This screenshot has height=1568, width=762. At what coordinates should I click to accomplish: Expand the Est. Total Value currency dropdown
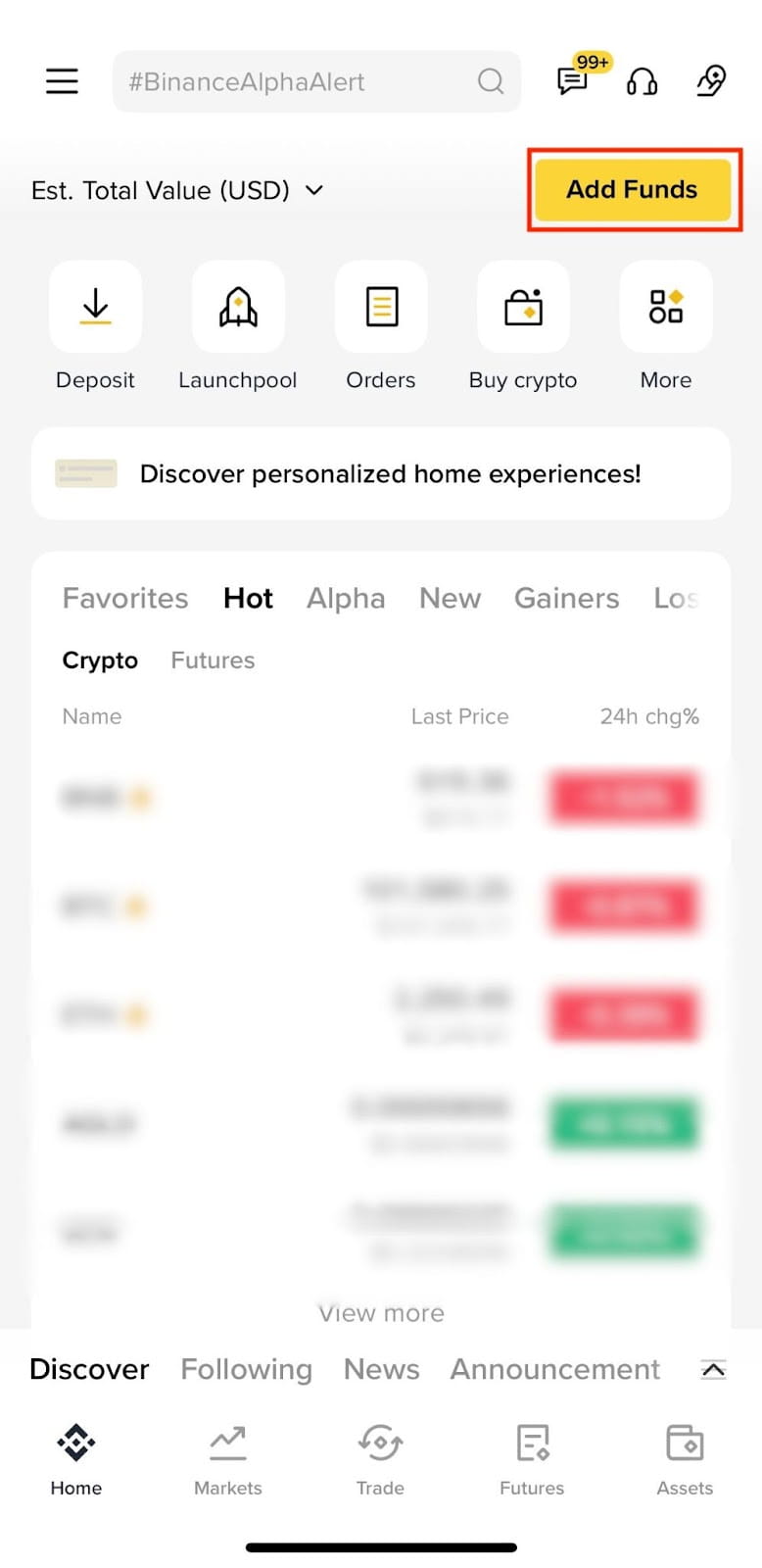tap(314, 190)
